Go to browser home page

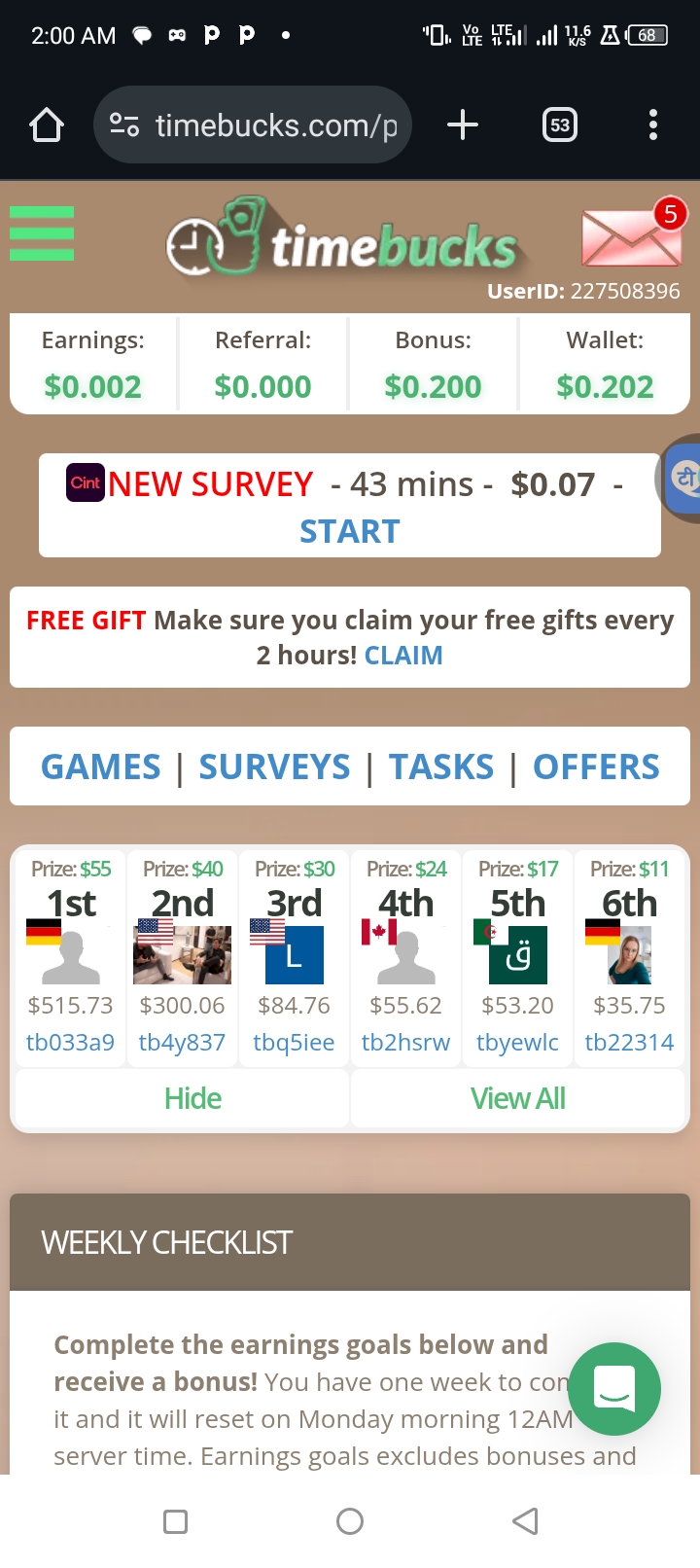(x=47, y=125)
